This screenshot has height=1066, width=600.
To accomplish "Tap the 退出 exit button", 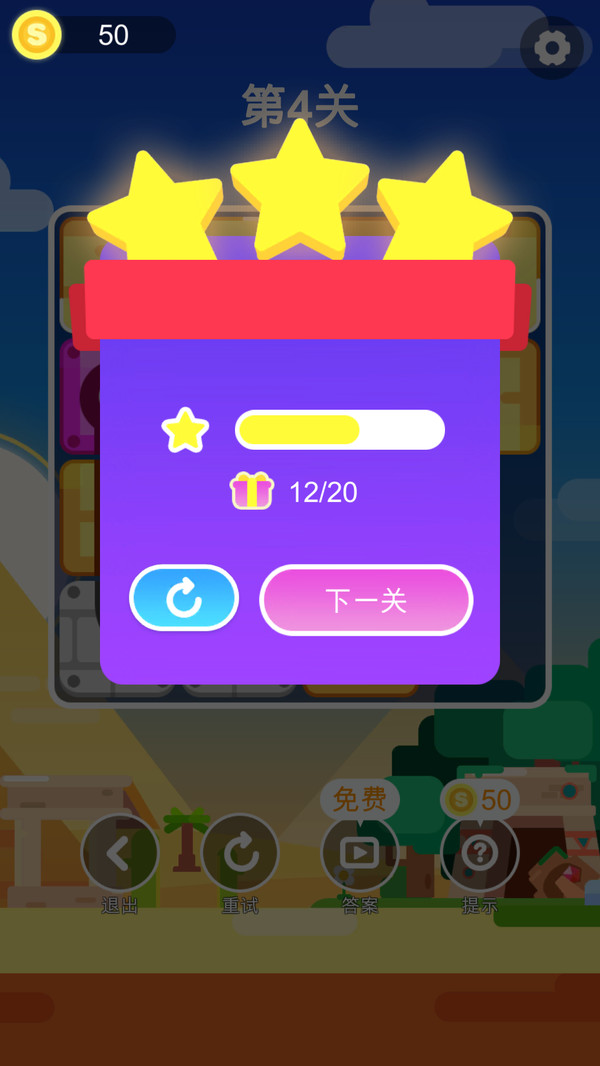I will 120,853.
